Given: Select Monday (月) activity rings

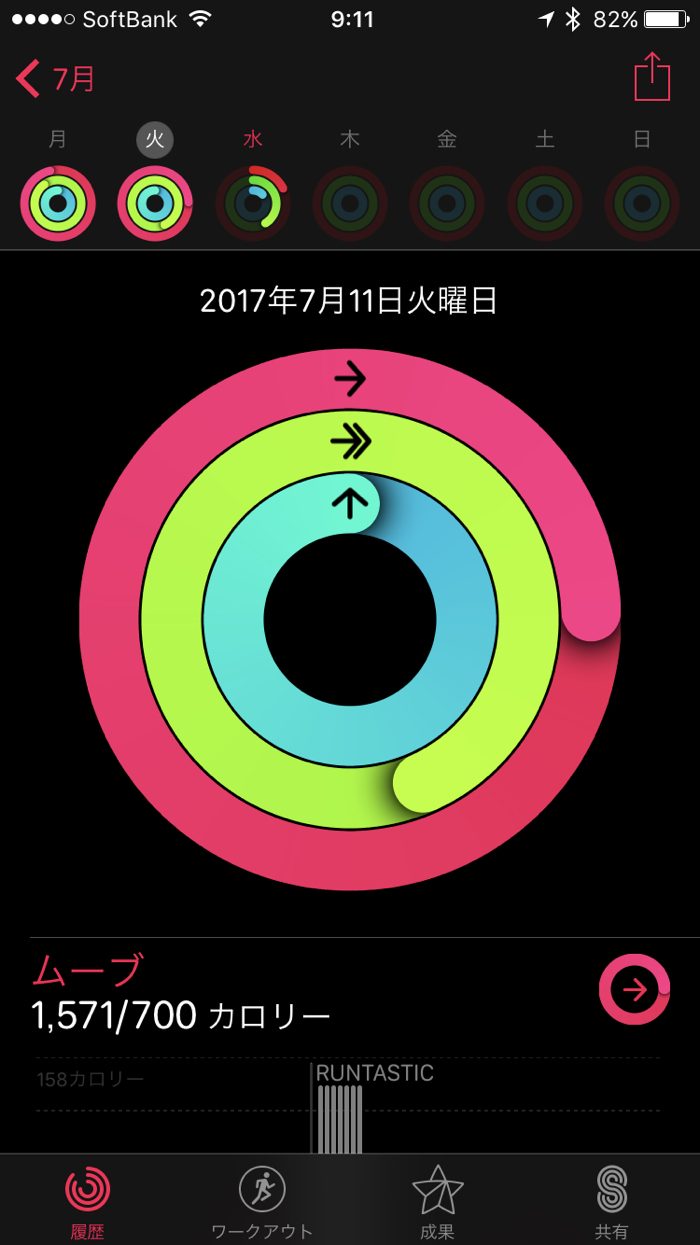Looking at the screenshot, I should (x=58, y=204).
